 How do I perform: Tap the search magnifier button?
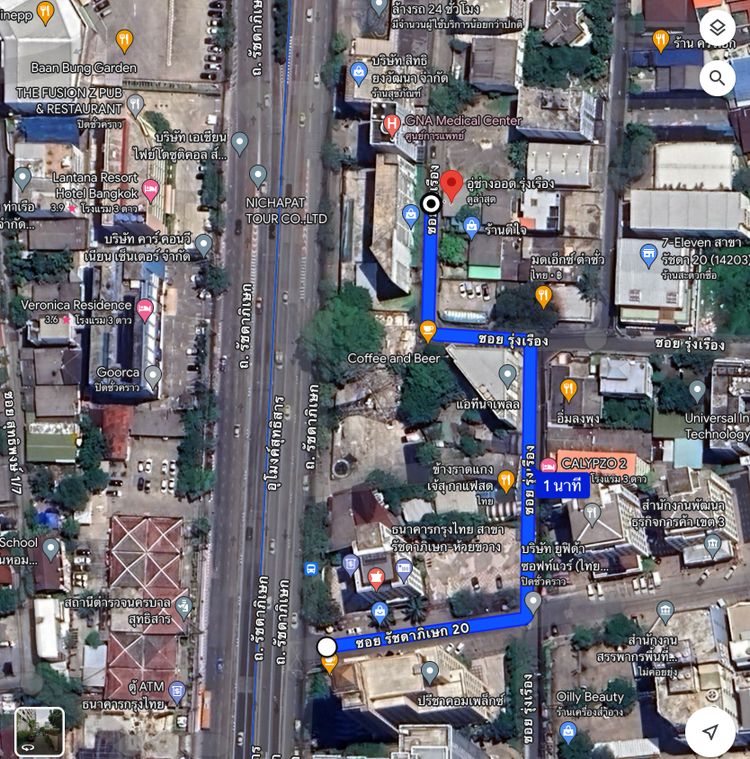[717, 77]
